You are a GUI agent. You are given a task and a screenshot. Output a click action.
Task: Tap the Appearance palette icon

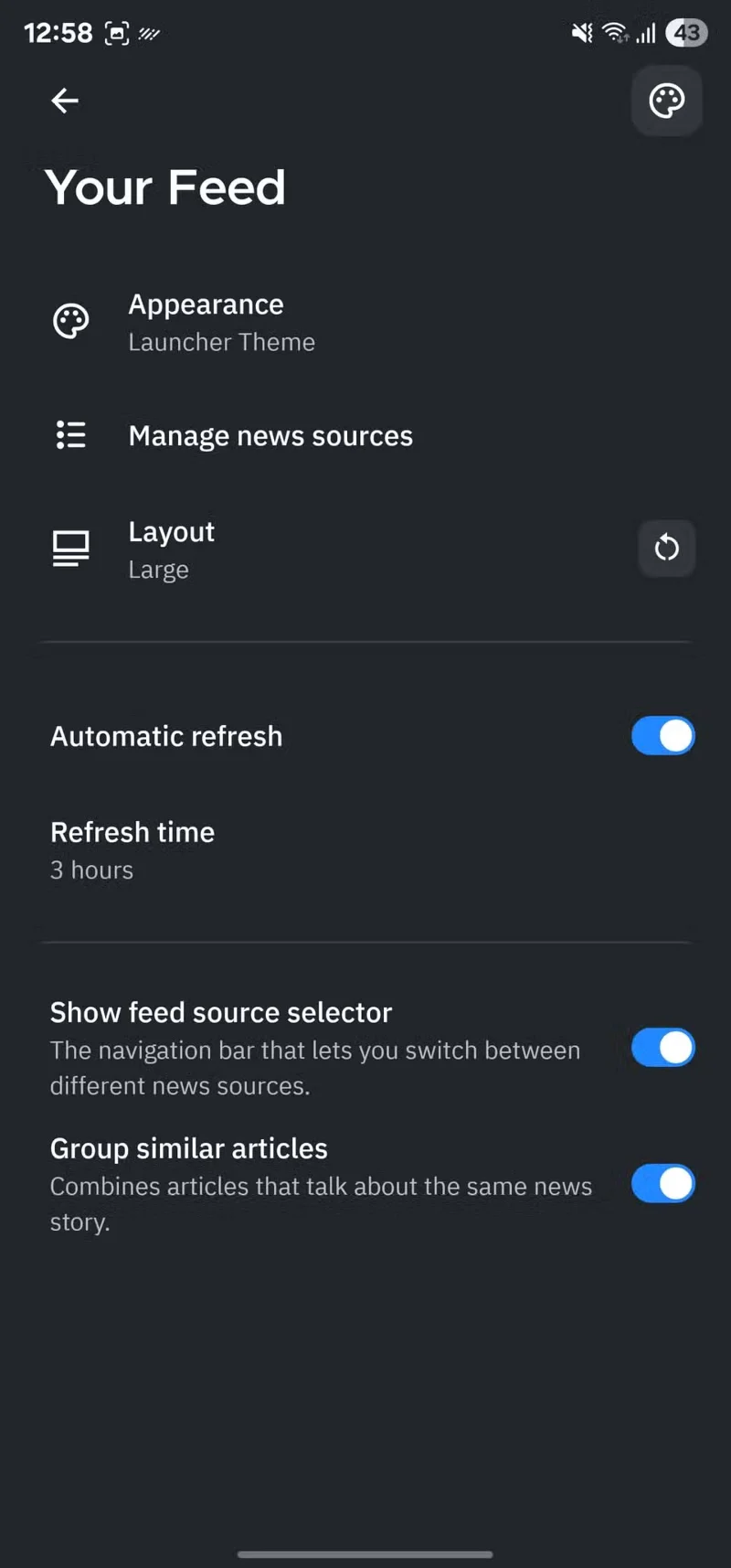coord(71,321)
